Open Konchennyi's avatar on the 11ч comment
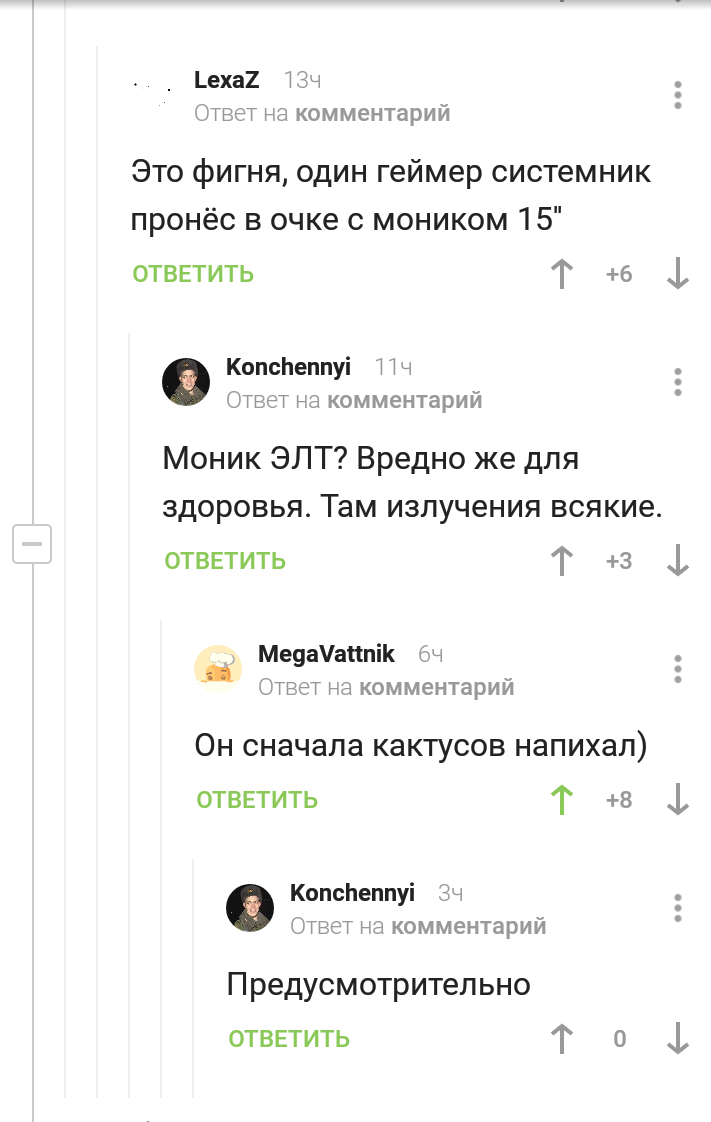This screenshot has height=1122, width=711. click(186, 381)
